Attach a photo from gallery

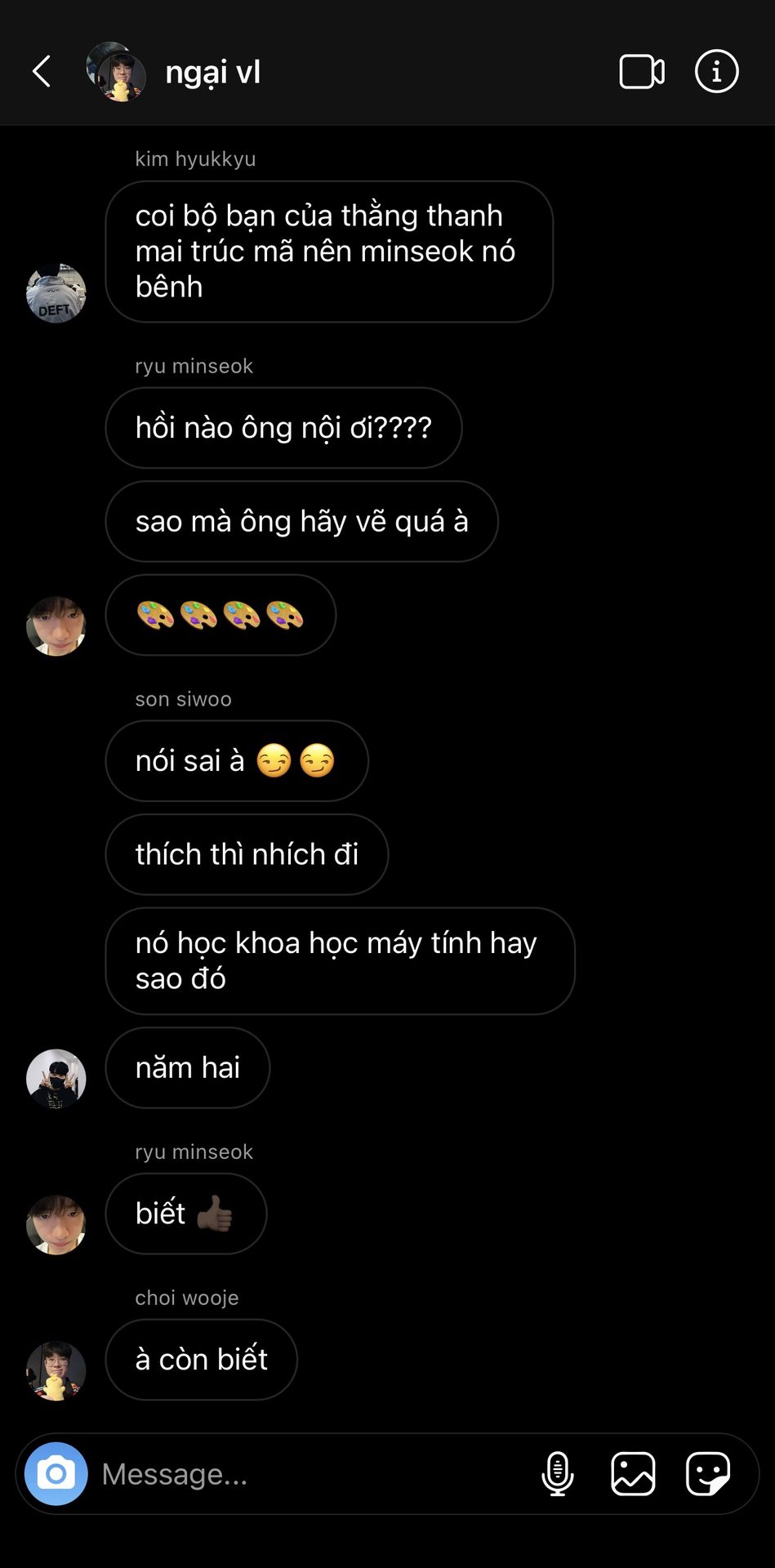pos(633,1473)
